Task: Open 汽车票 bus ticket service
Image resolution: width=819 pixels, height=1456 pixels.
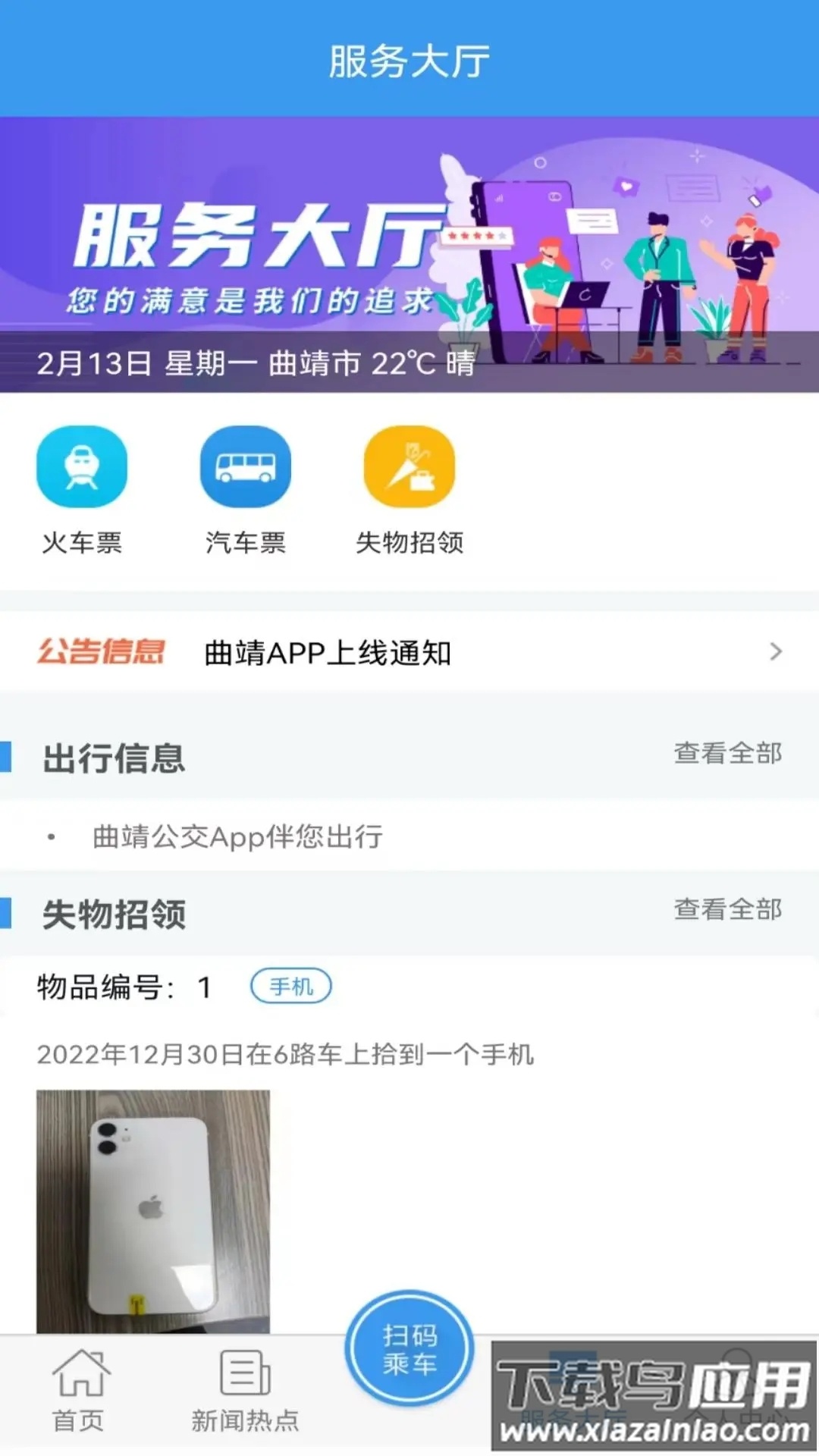Action: click(x=244, y=466)
